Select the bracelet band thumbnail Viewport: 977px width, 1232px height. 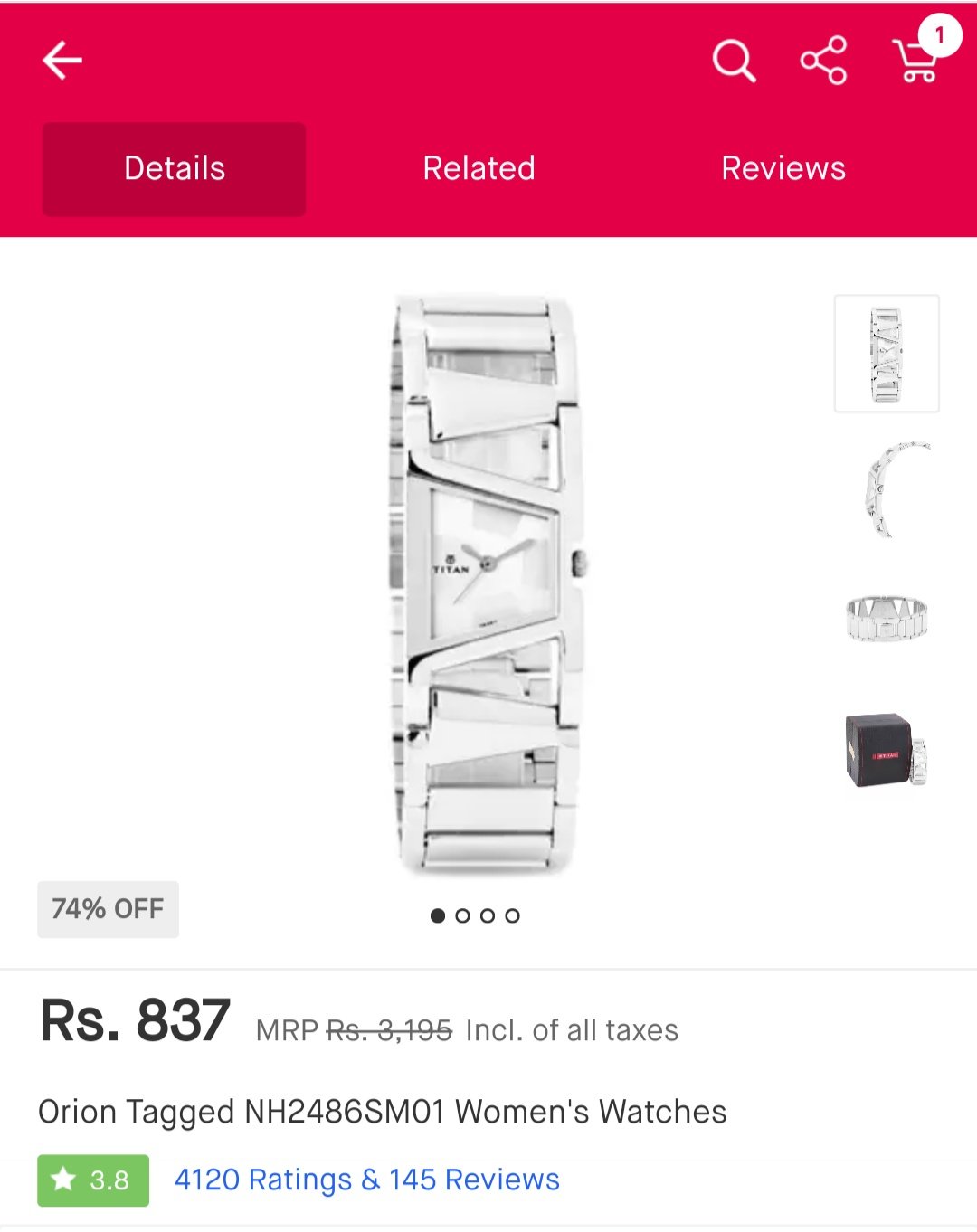tap(886, 619)
